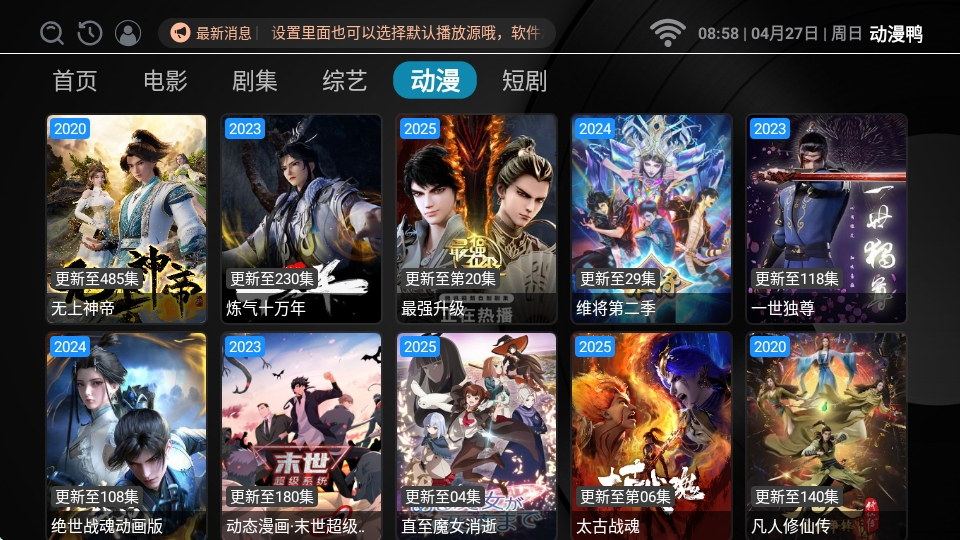Switch to the 电影 tab
The width and height of the screenshot is (960, 540).
tap(165, 81)
